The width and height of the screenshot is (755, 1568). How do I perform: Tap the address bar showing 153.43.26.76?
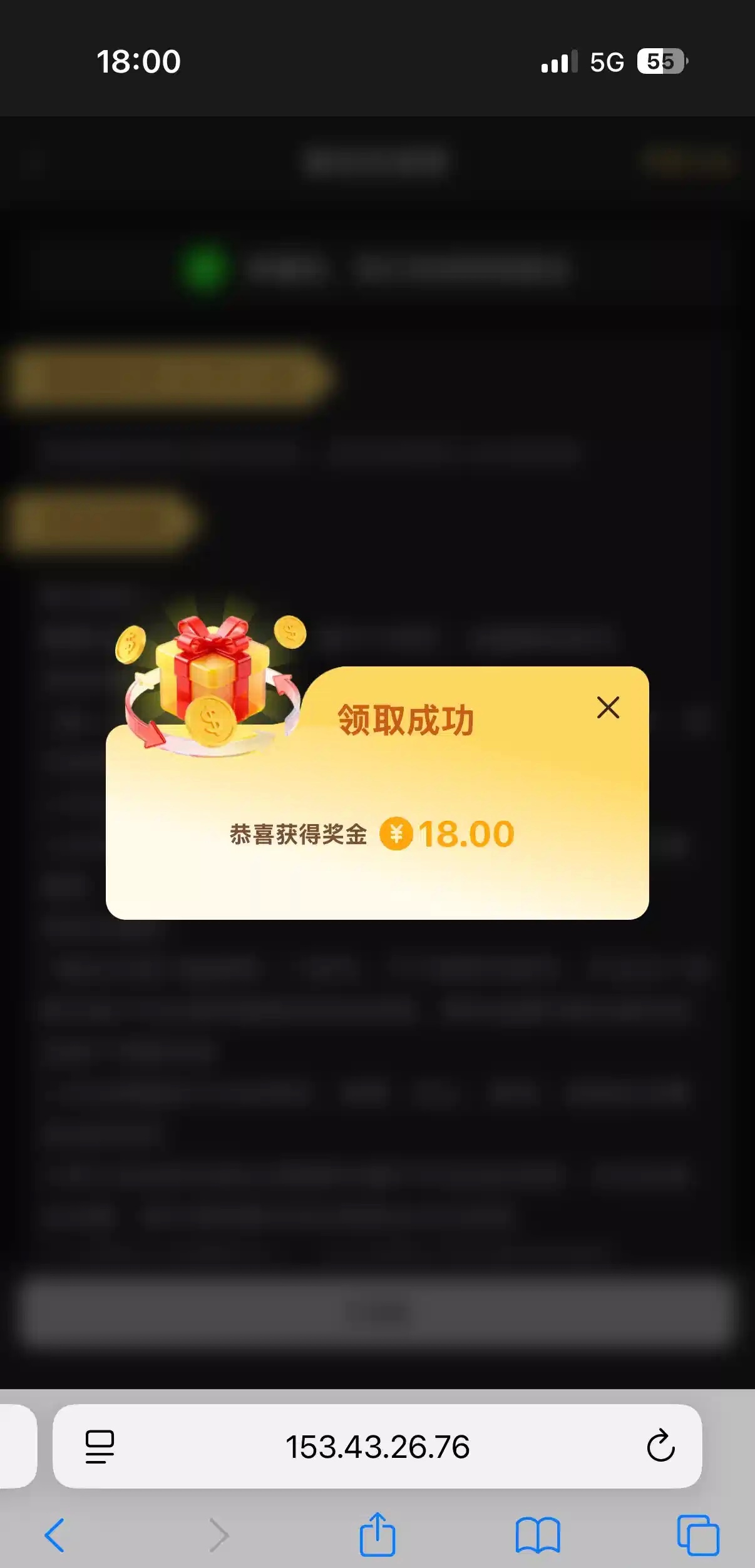point(377,1447)
